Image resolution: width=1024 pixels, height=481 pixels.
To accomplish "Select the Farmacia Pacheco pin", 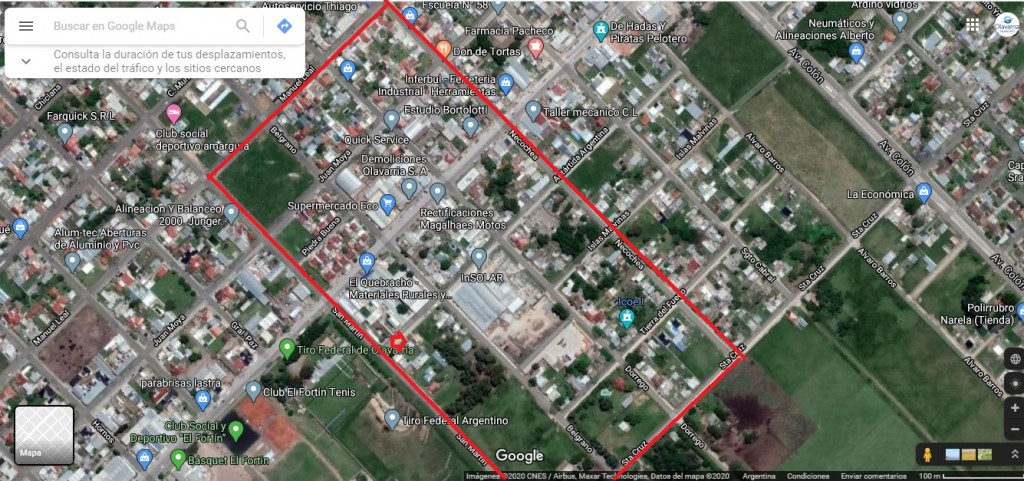I will [x=536, y=46].
